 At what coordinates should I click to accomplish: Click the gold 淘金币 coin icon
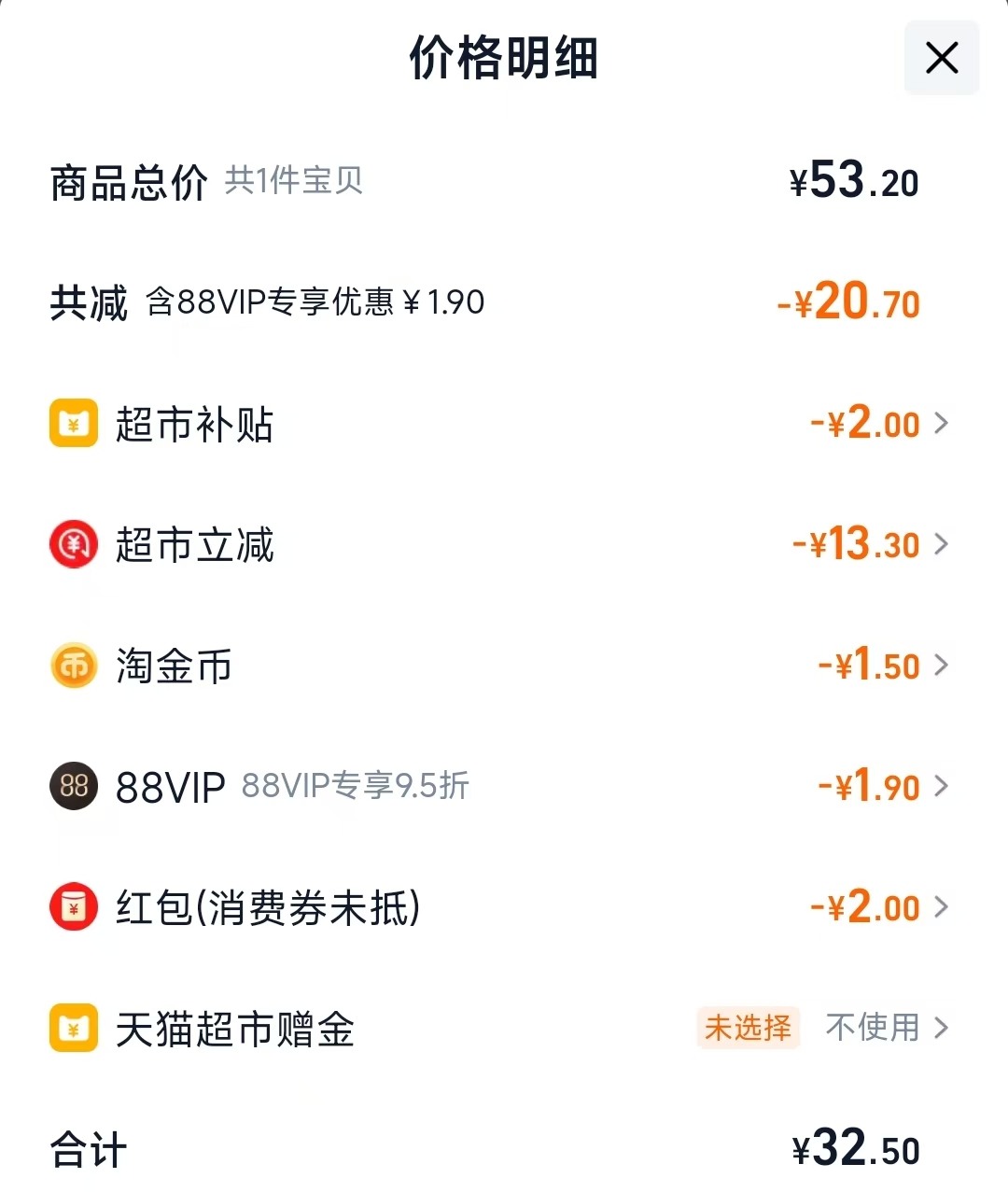tap(73, 666)
